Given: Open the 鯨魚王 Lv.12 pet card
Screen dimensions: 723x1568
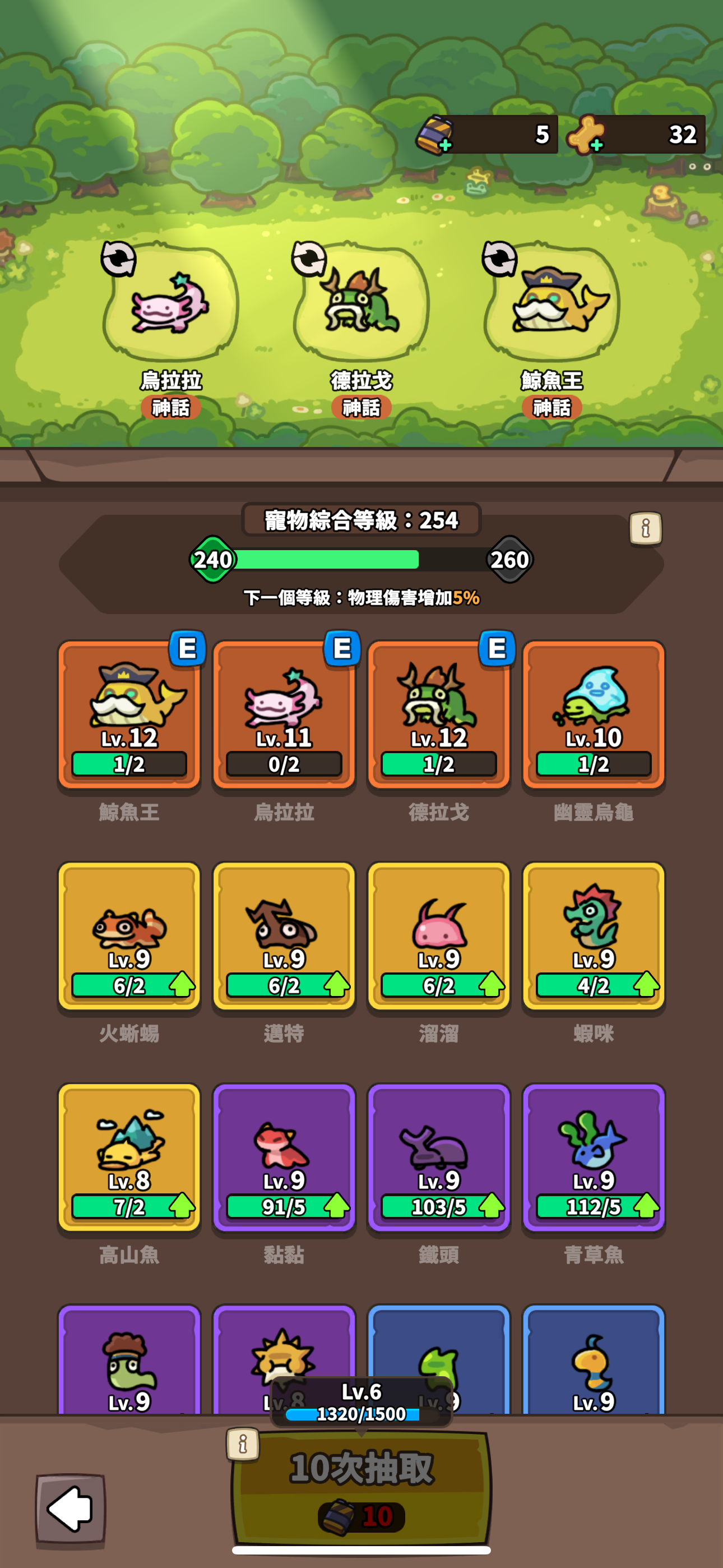Looking at the screenshot, I should pos(129,713).
